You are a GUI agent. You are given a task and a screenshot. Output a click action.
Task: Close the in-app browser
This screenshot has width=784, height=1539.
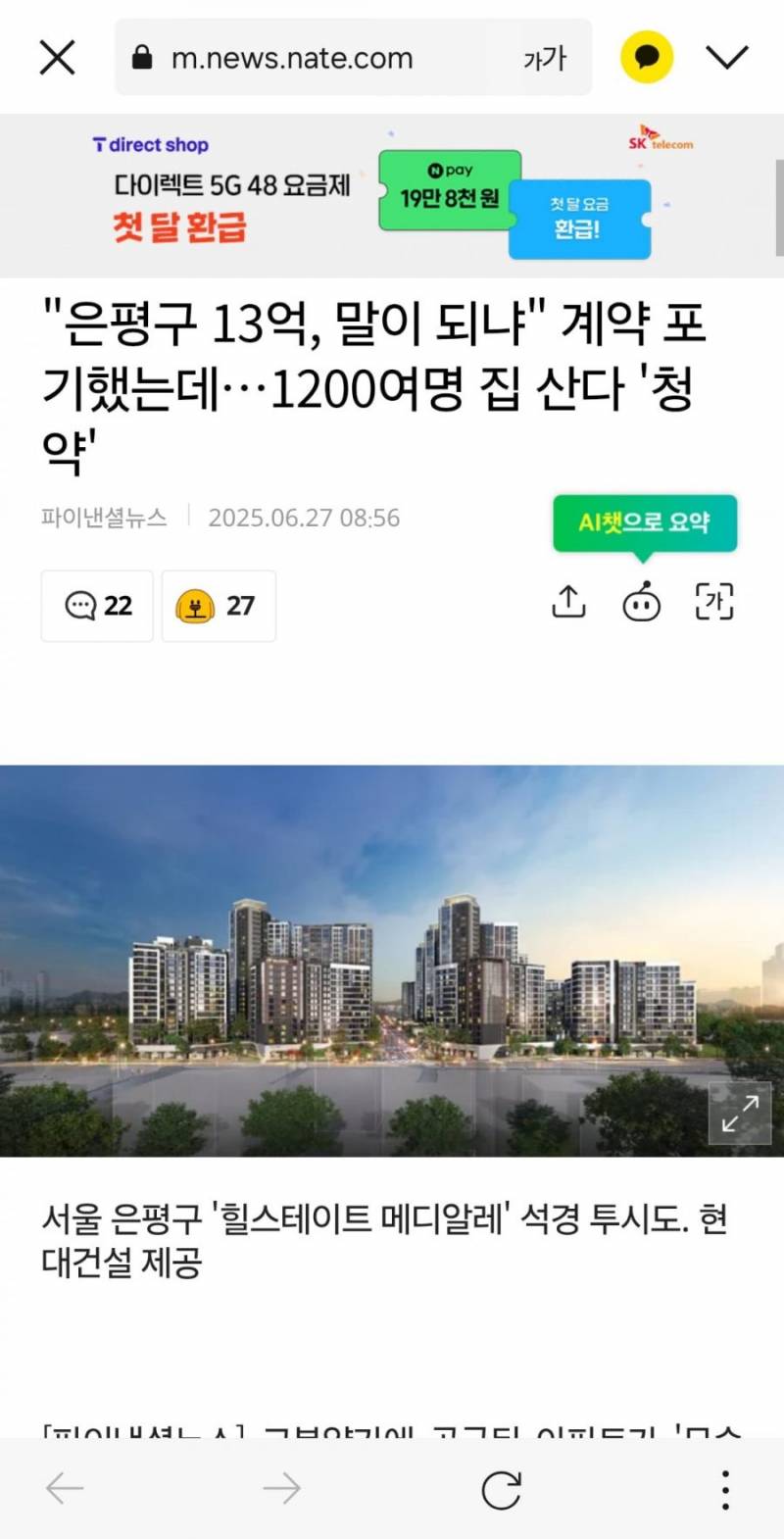(x=57, y=58)
